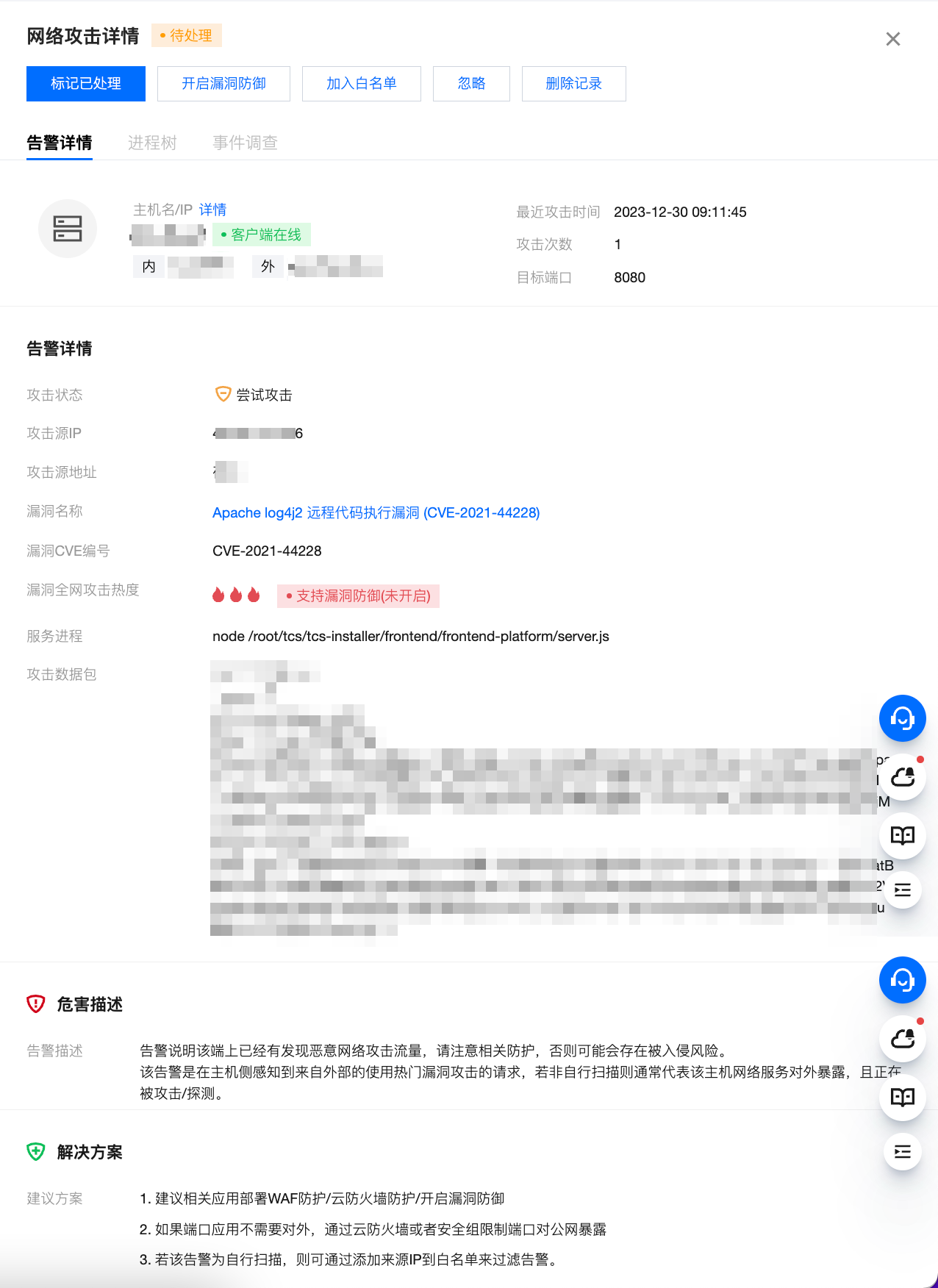This screenshot has height=1288, width=938.
Task: Tap the 标记已处理 button
Action: click(x=86, y=84)
